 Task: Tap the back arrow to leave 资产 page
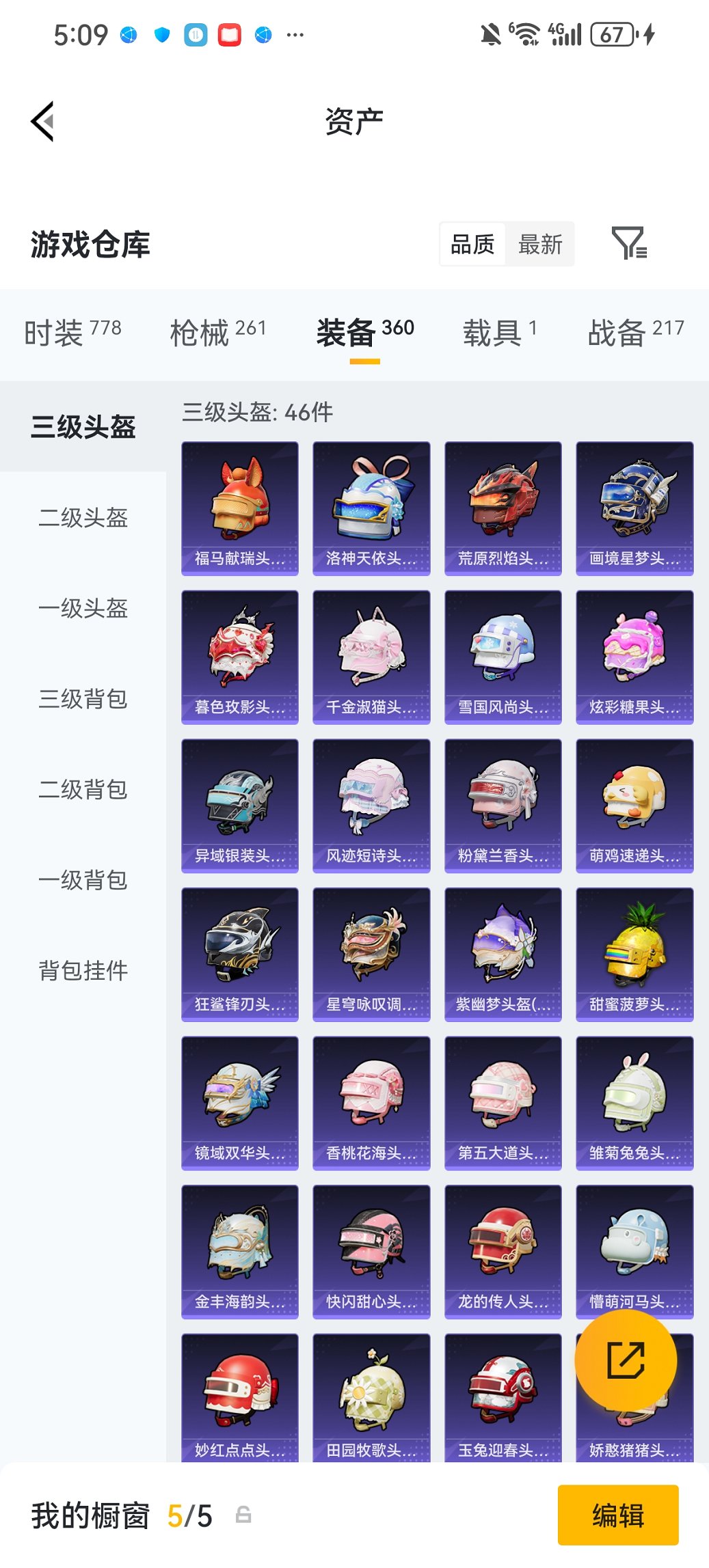pos(42,120)
